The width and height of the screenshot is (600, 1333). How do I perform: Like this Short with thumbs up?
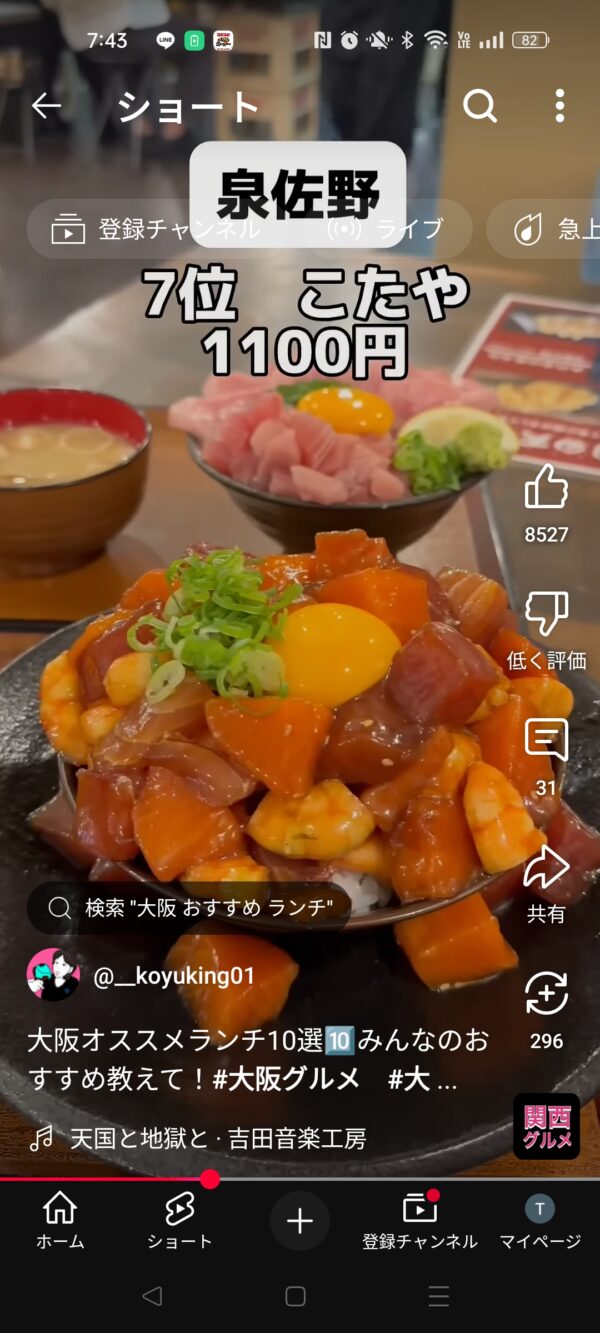[x=546, y=487]
